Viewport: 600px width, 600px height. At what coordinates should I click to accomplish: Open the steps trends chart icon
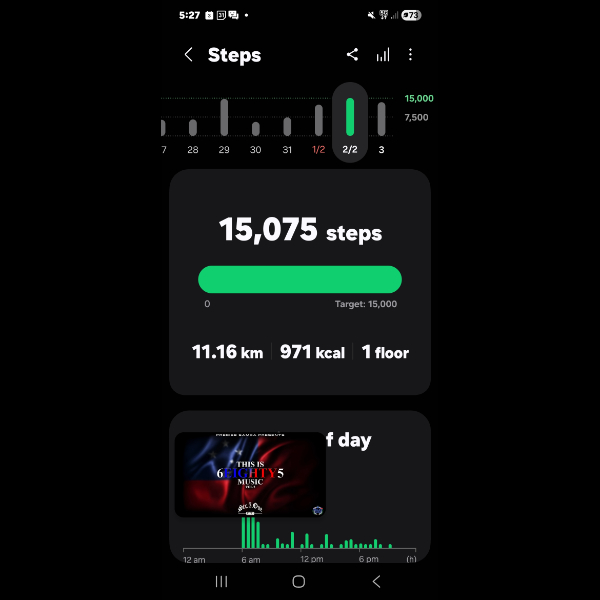pos(383,55)
